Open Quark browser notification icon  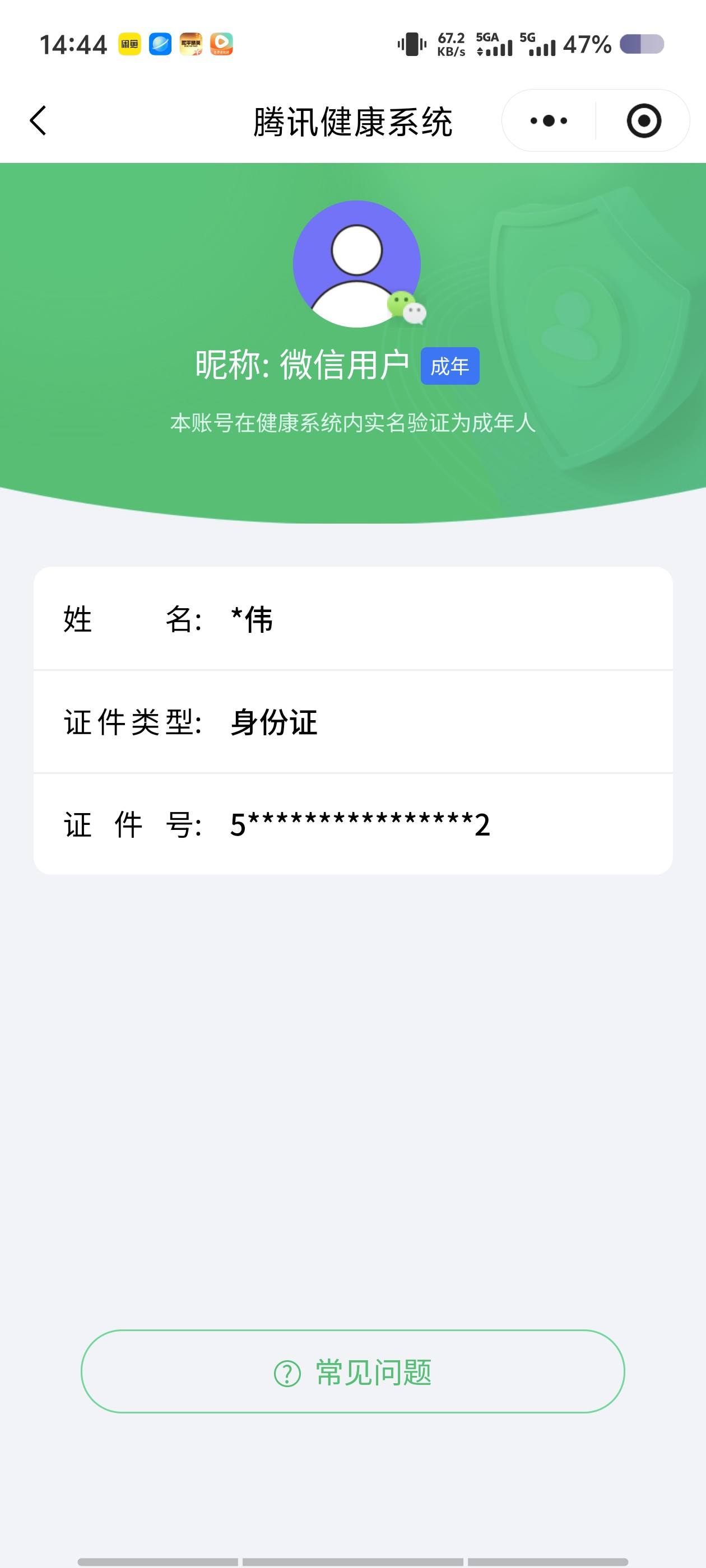(x=162, y=44)
